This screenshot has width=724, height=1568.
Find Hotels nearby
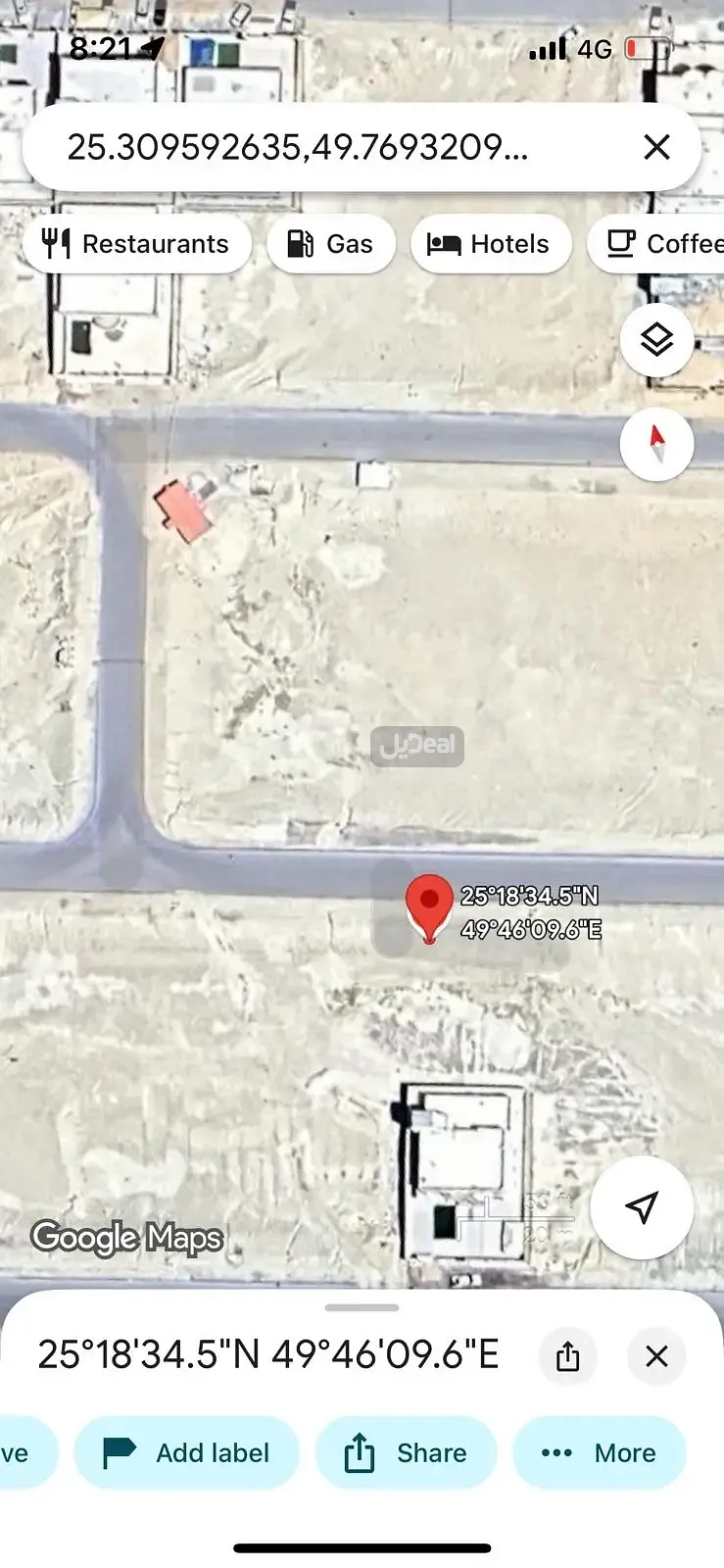pos(490,244)
